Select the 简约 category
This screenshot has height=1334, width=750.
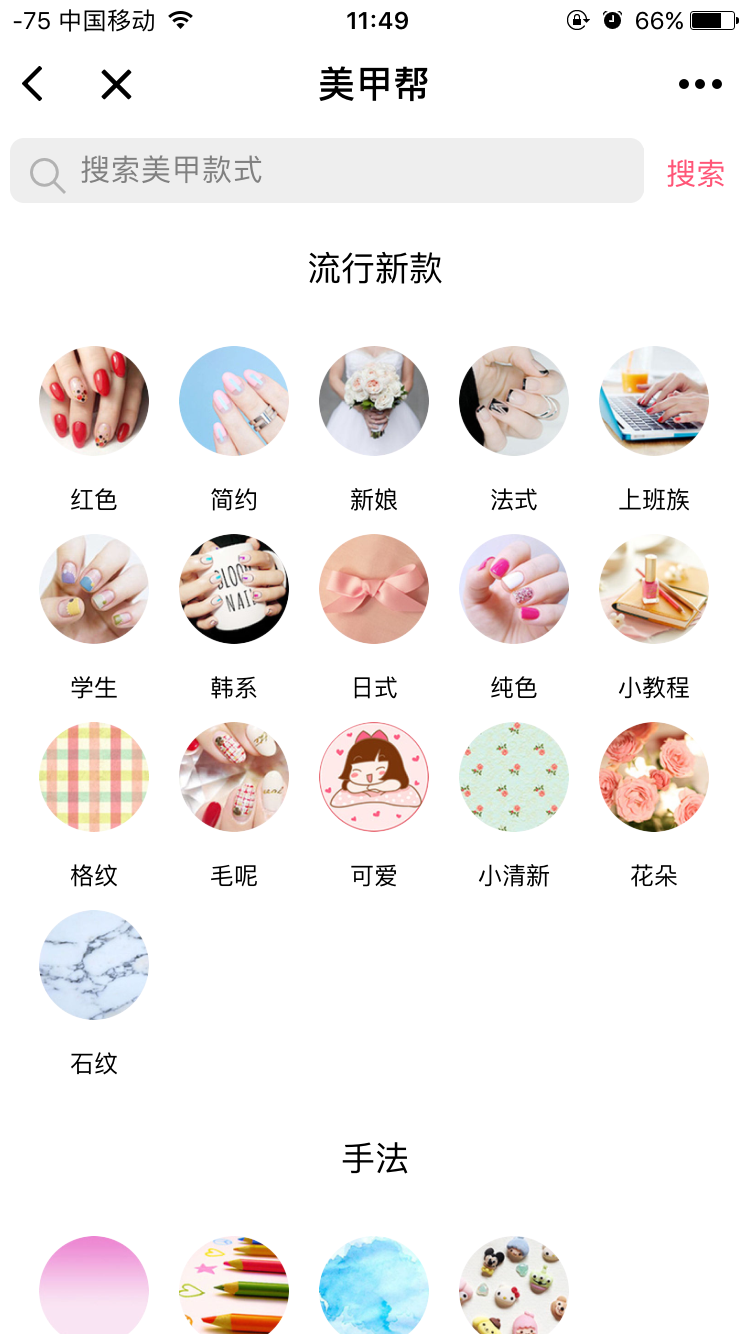[234, 401]
